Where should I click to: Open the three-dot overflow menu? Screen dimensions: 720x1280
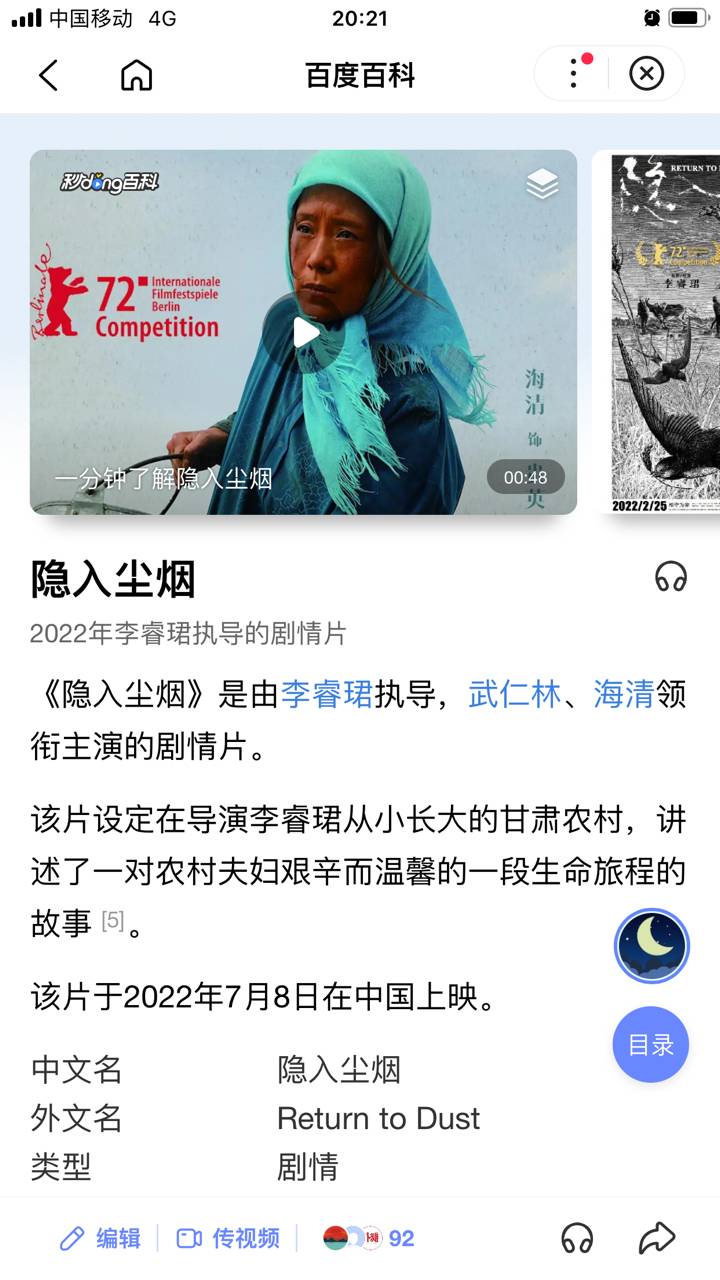pos(573,73)
